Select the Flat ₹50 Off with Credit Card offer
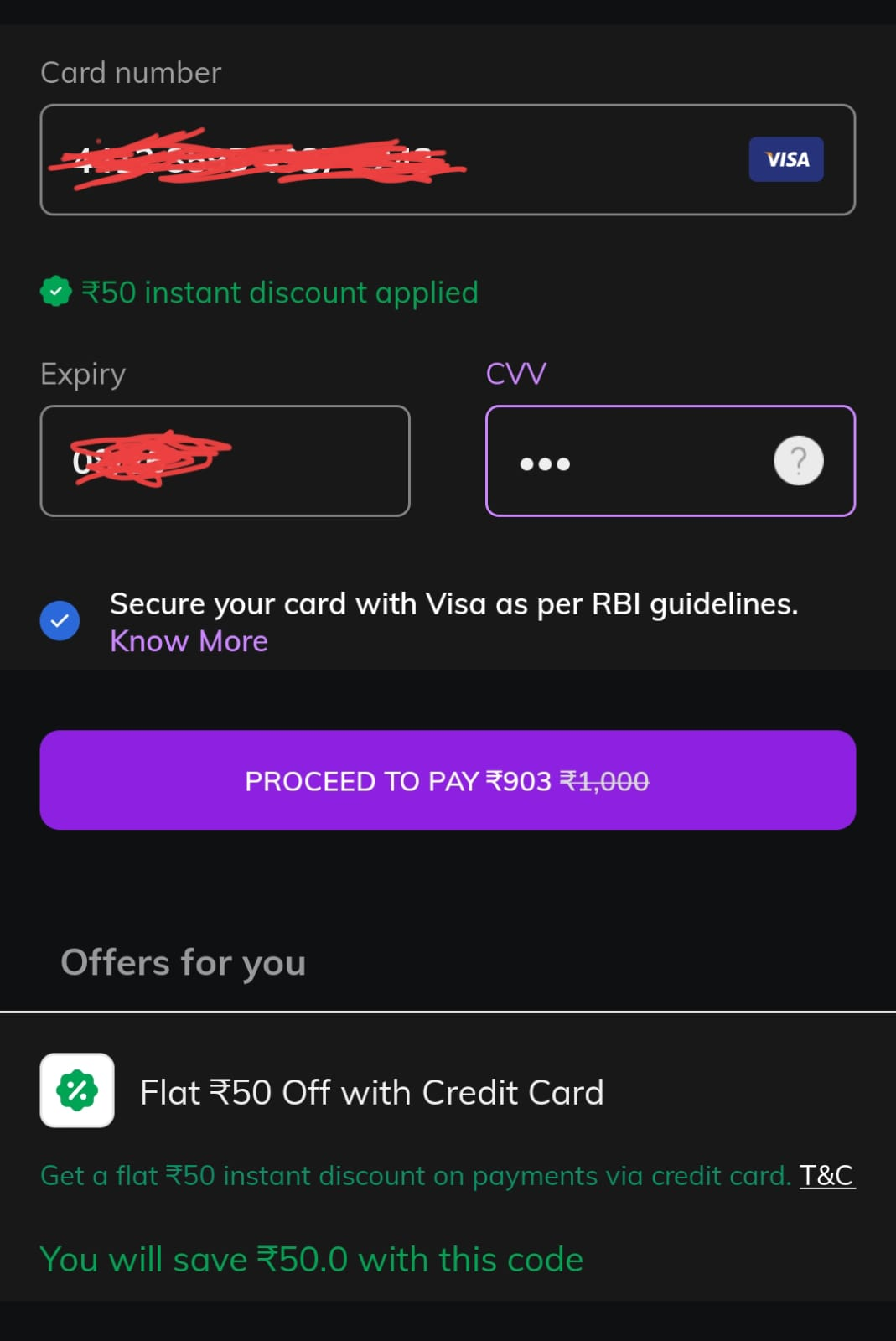 pos(371,1092)
